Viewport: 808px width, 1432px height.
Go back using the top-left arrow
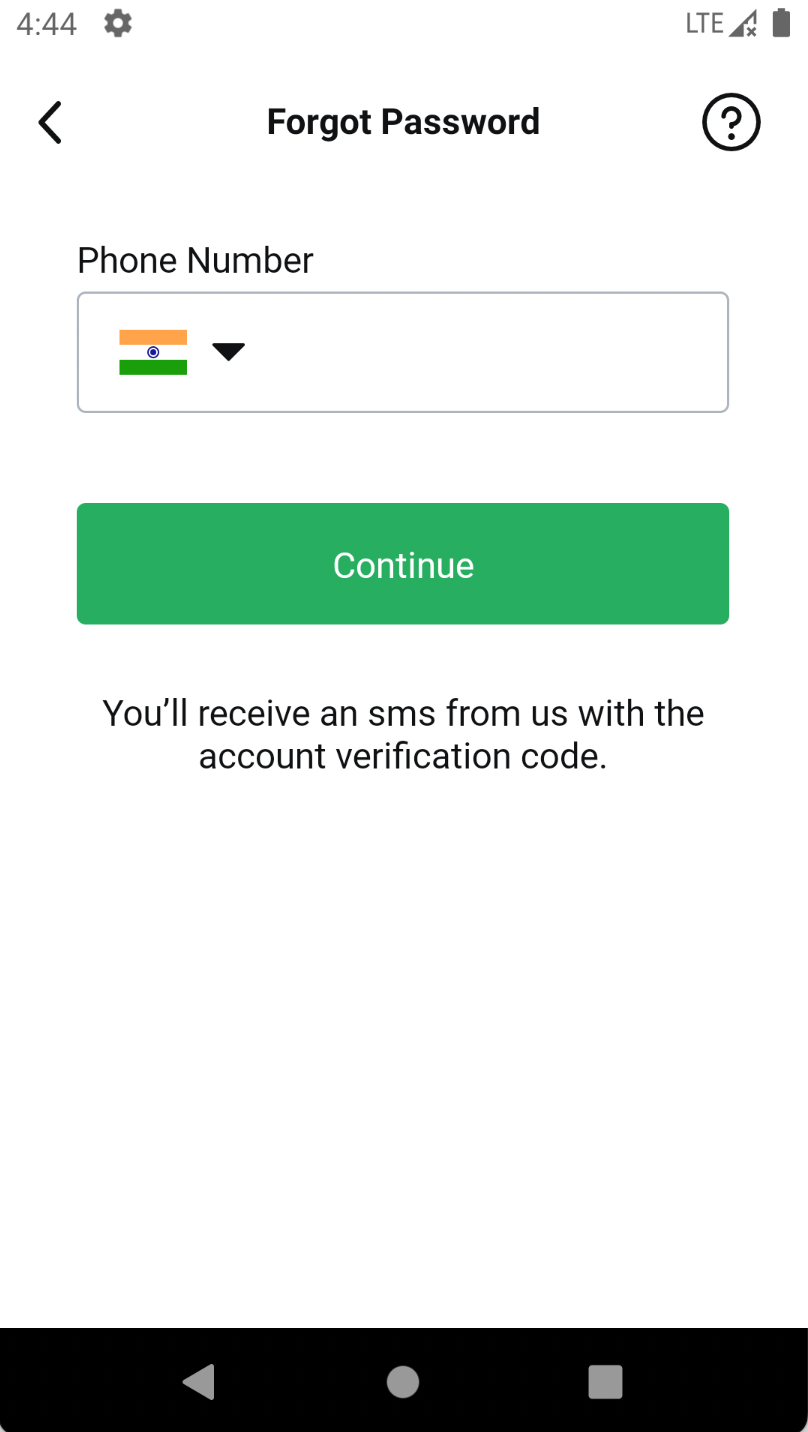50,122
